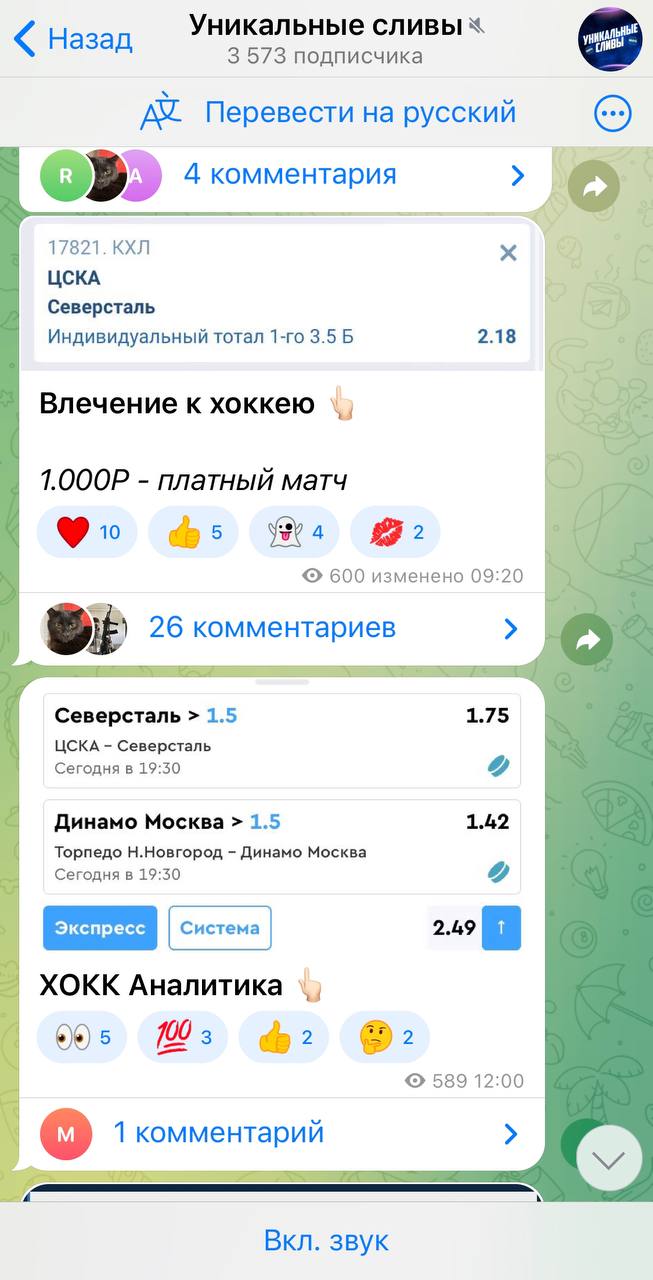Tap the thinking face reaction with 2
Viewport: 653px width, 1280px height.
click(385, 1037)
